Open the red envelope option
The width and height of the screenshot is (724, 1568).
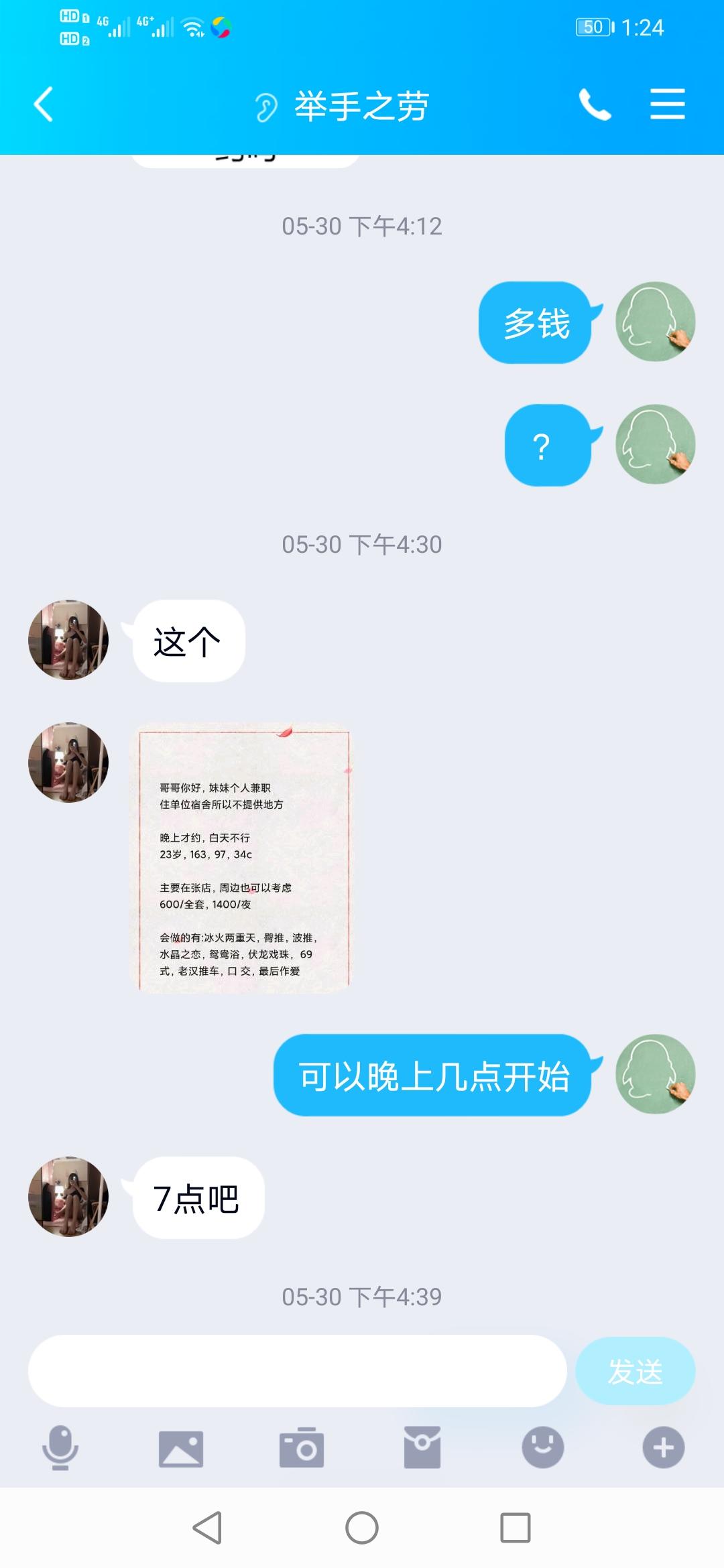pos(422,1447)
